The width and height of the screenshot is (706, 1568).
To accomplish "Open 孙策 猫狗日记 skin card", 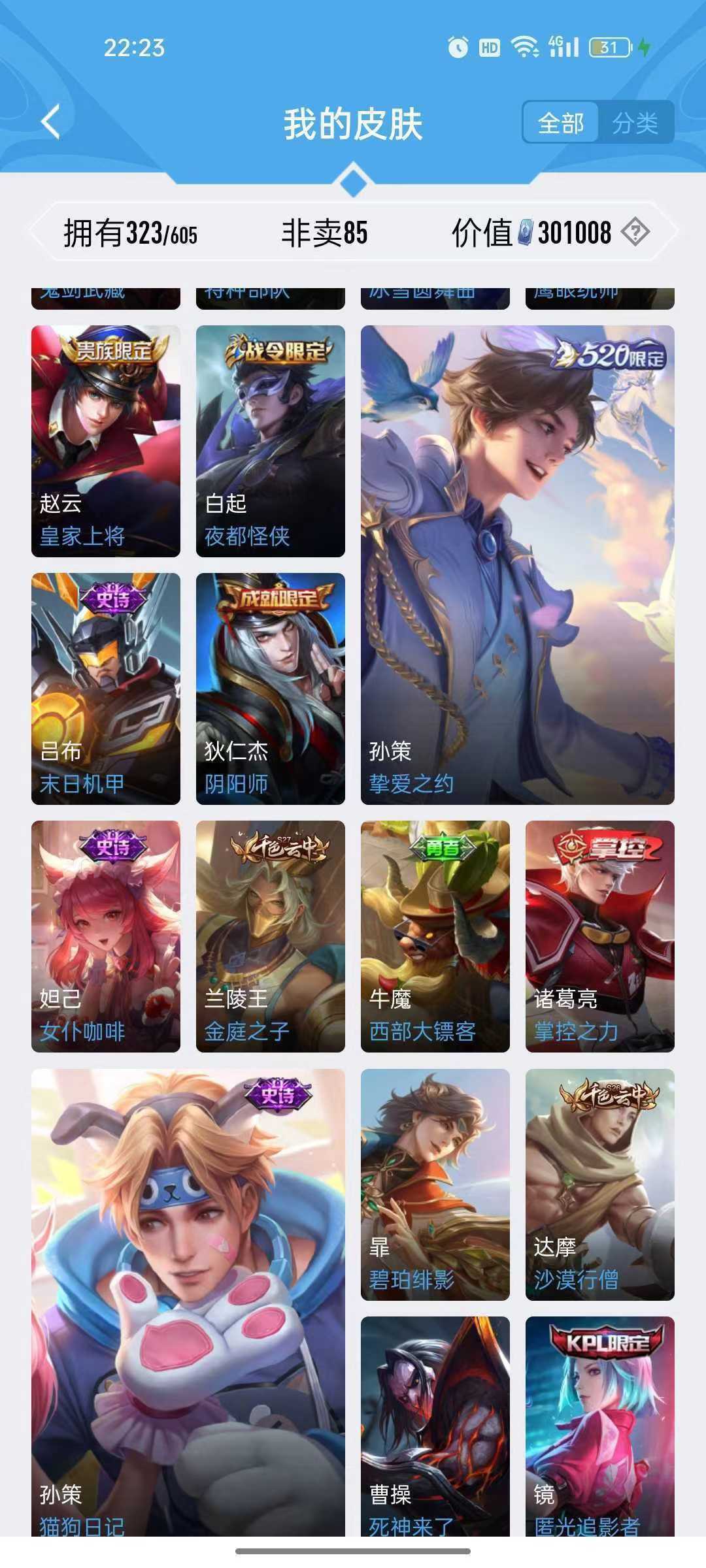I will pos(188,1300).
